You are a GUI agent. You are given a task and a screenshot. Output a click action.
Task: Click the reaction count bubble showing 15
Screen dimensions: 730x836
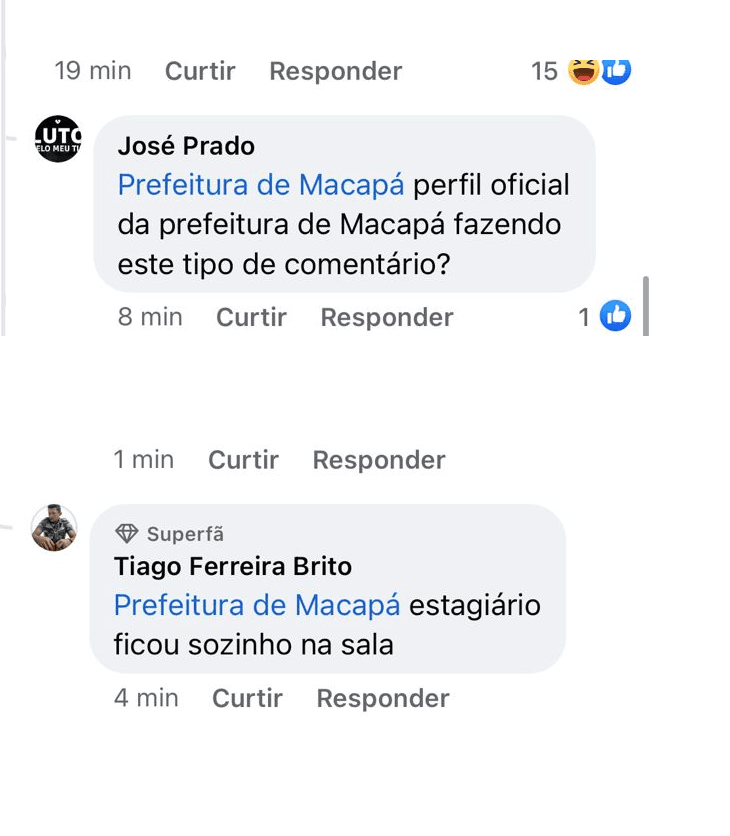(544, 71)
